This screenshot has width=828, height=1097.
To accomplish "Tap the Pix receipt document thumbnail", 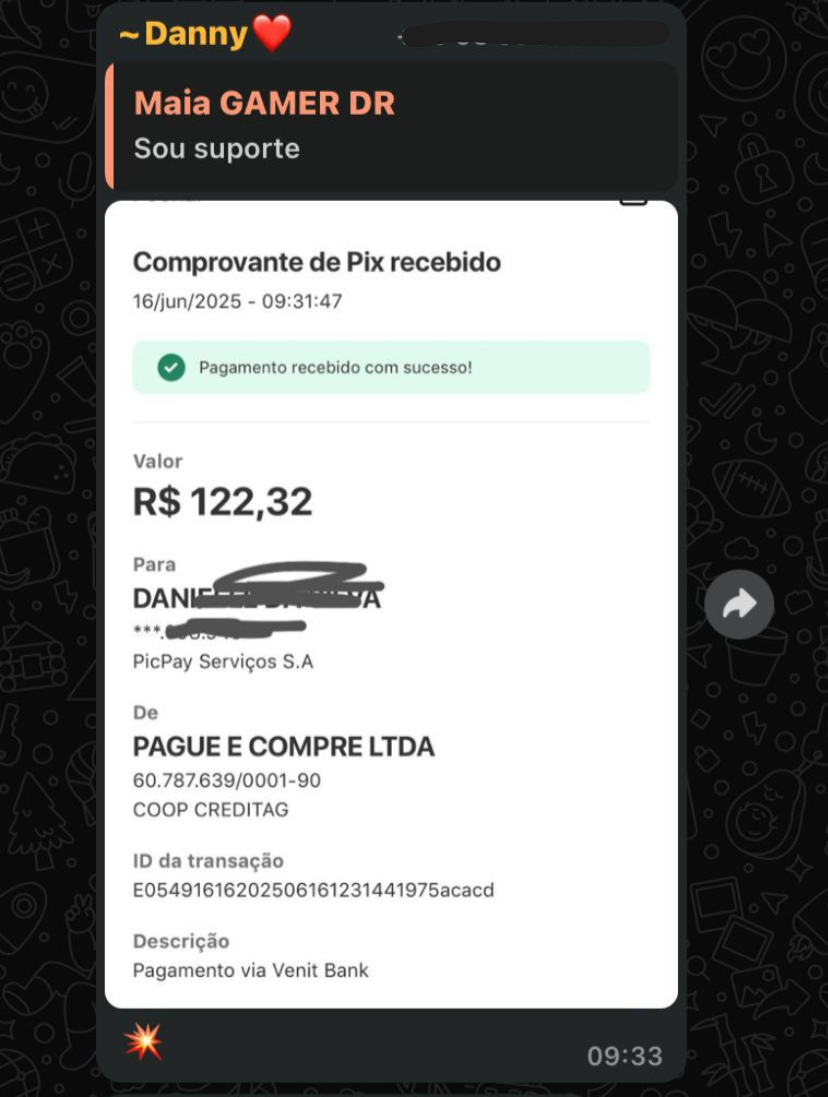I will coord(391,600).
